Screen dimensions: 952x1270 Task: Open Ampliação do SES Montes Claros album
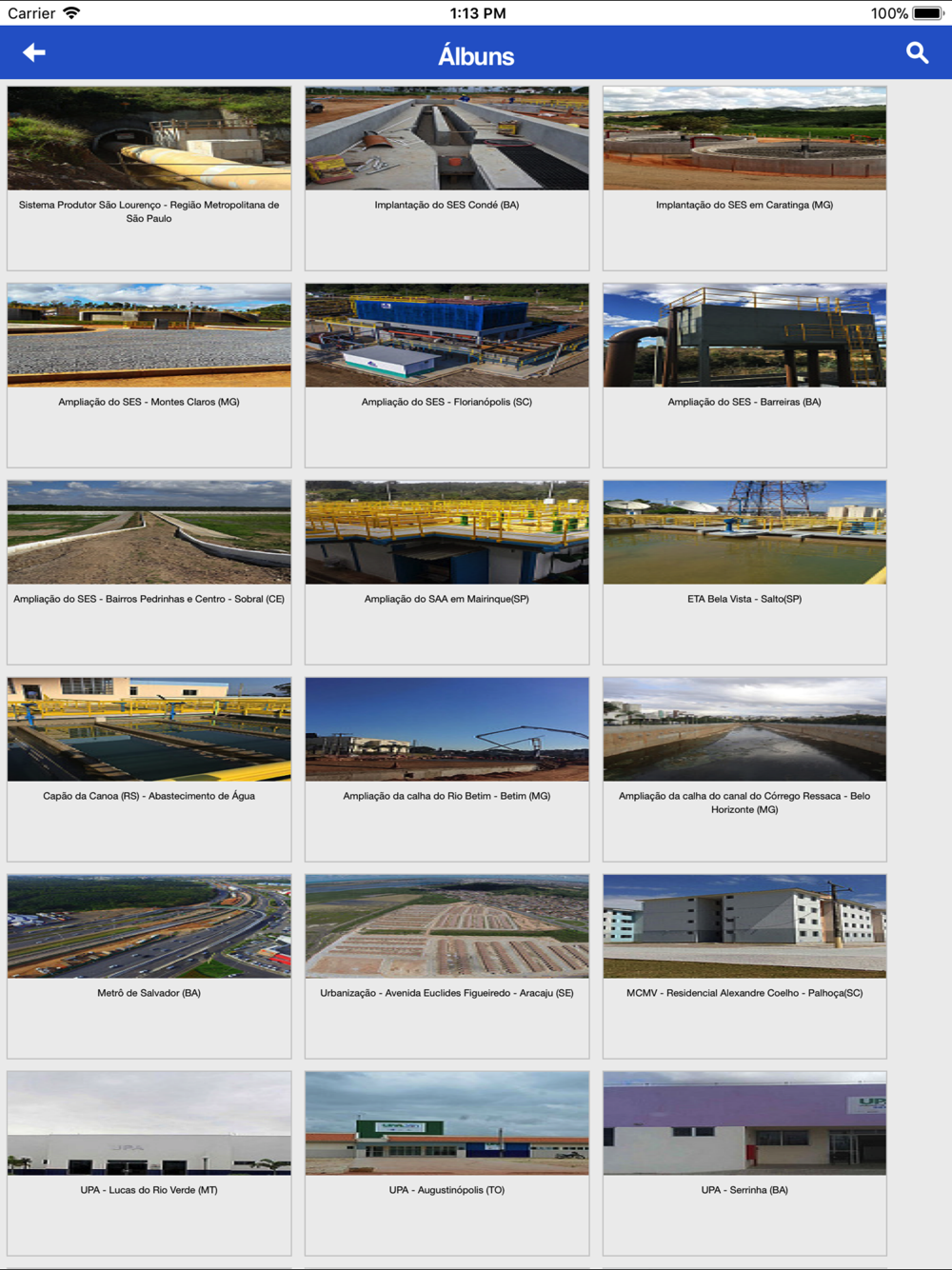pyautogui.click(x=149, y=375)
